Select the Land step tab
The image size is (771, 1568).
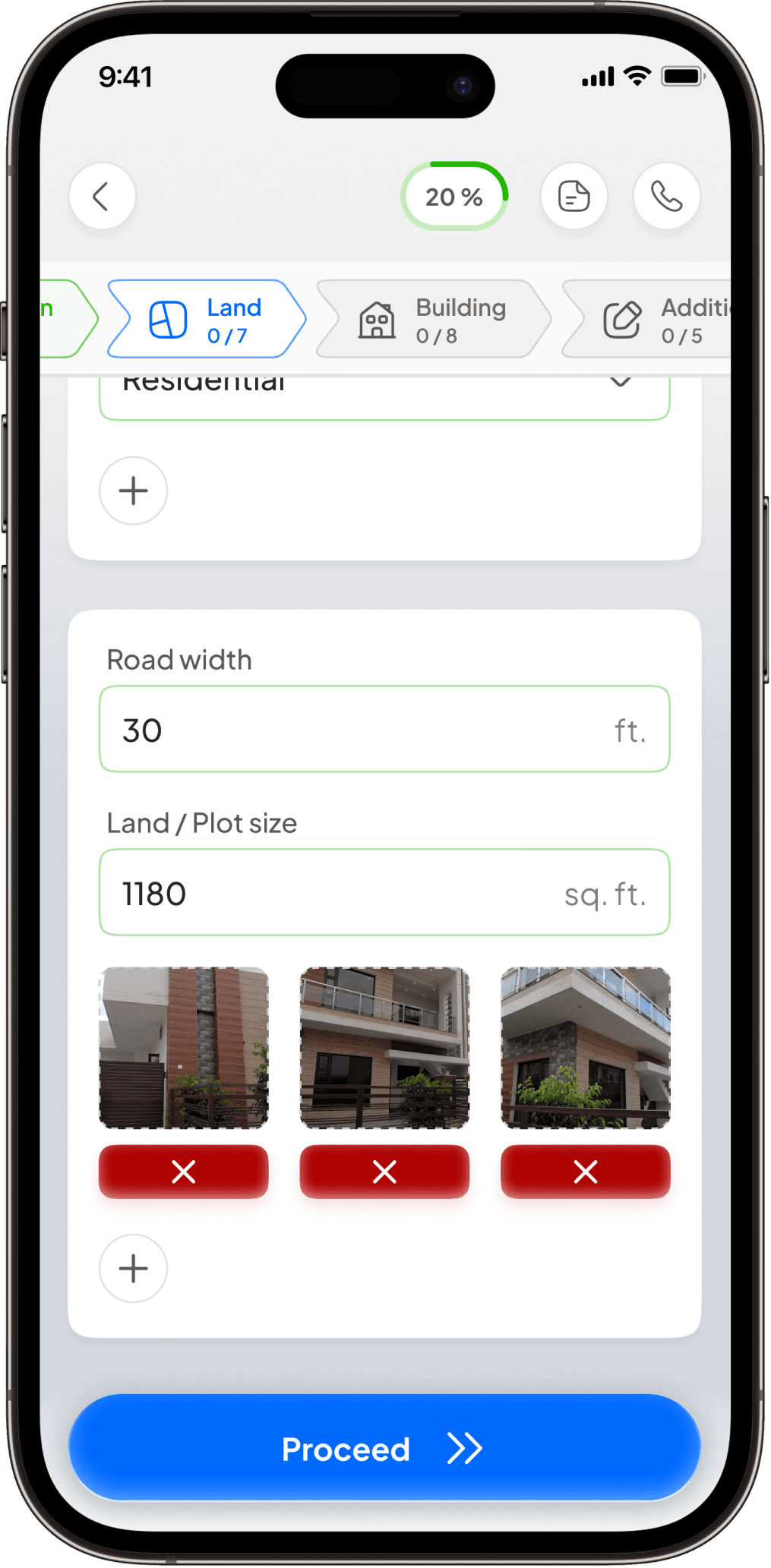[207, 319]
